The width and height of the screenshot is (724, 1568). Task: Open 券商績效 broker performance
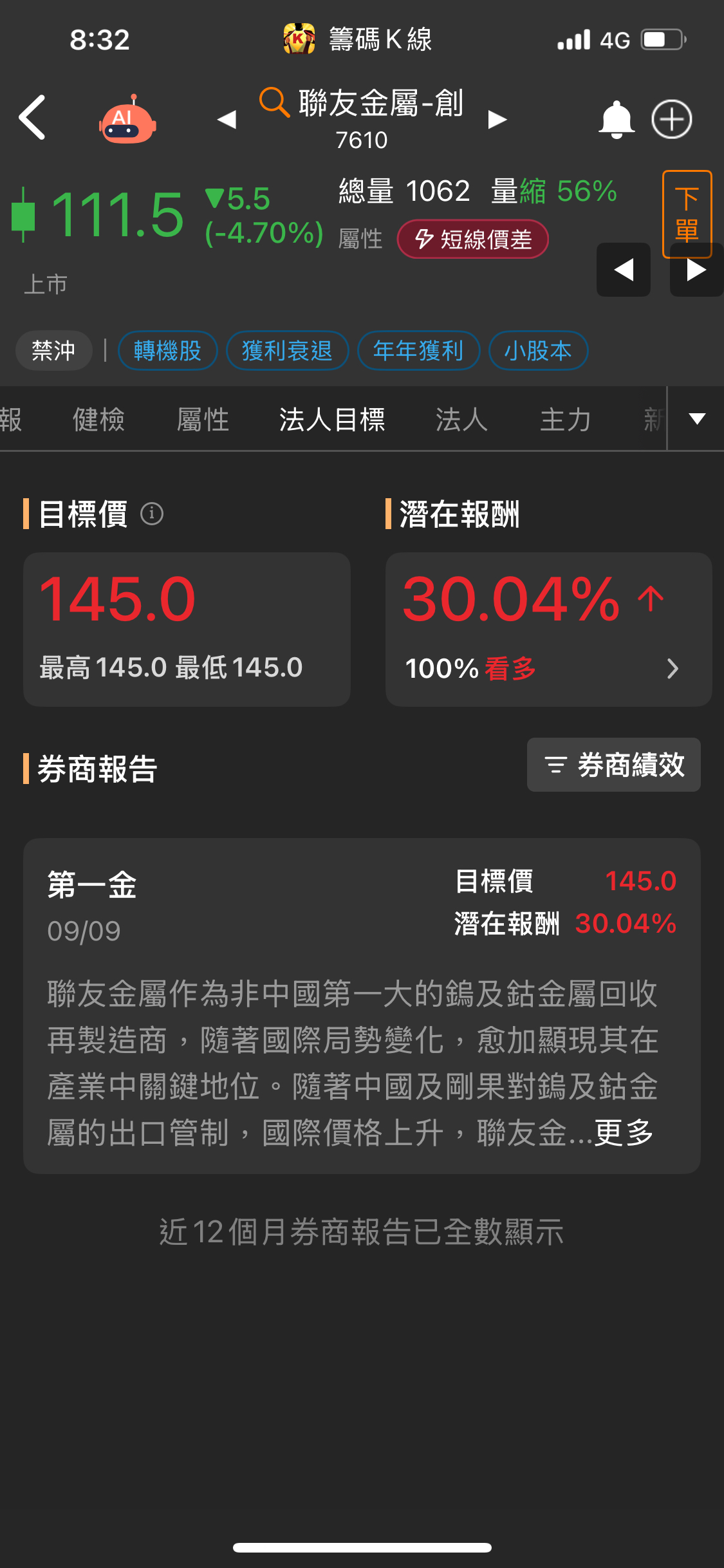[614, 765]
